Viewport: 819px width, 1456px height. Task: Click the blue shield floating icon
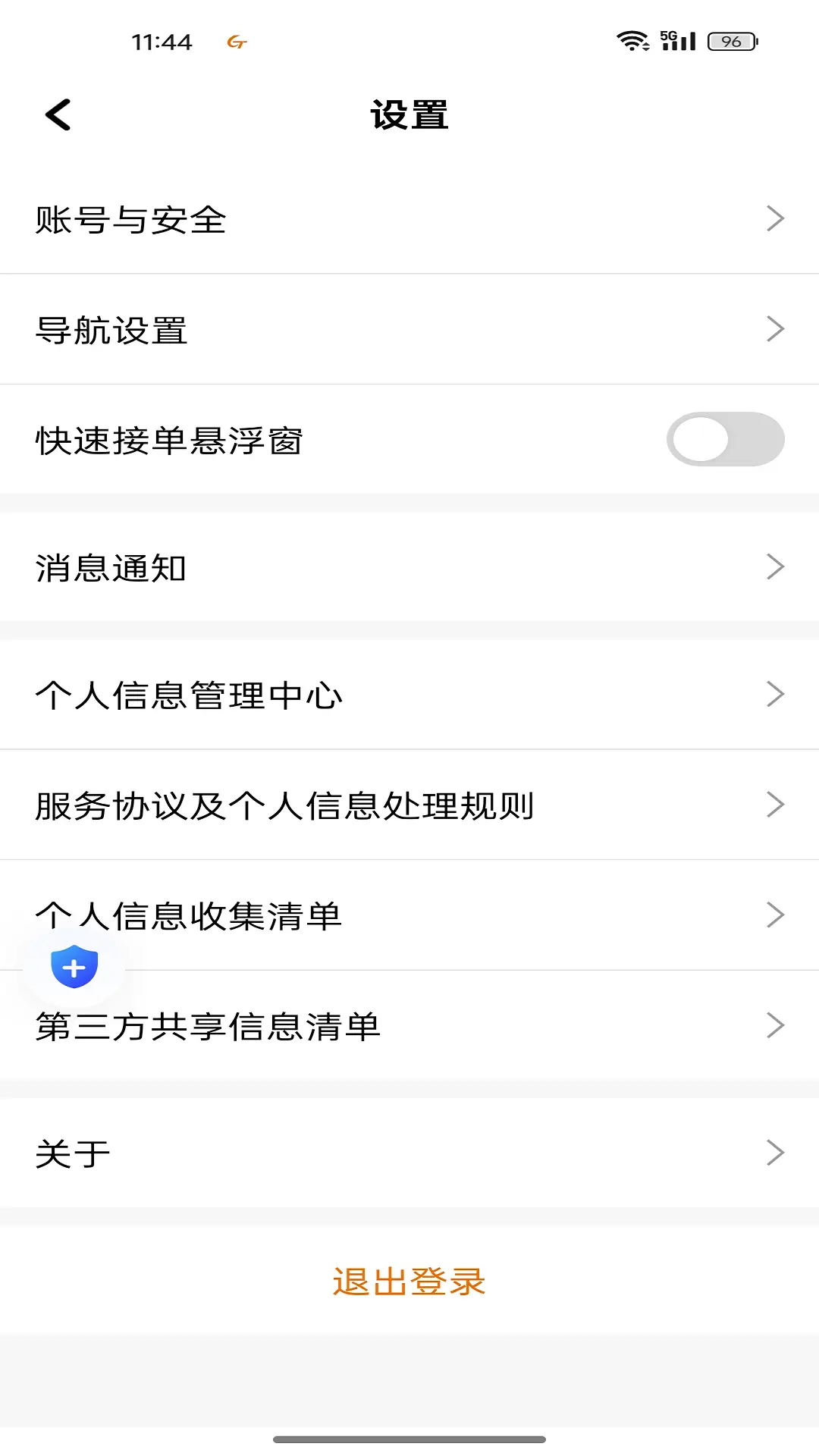pyautogui.click(x=74, y=967)
